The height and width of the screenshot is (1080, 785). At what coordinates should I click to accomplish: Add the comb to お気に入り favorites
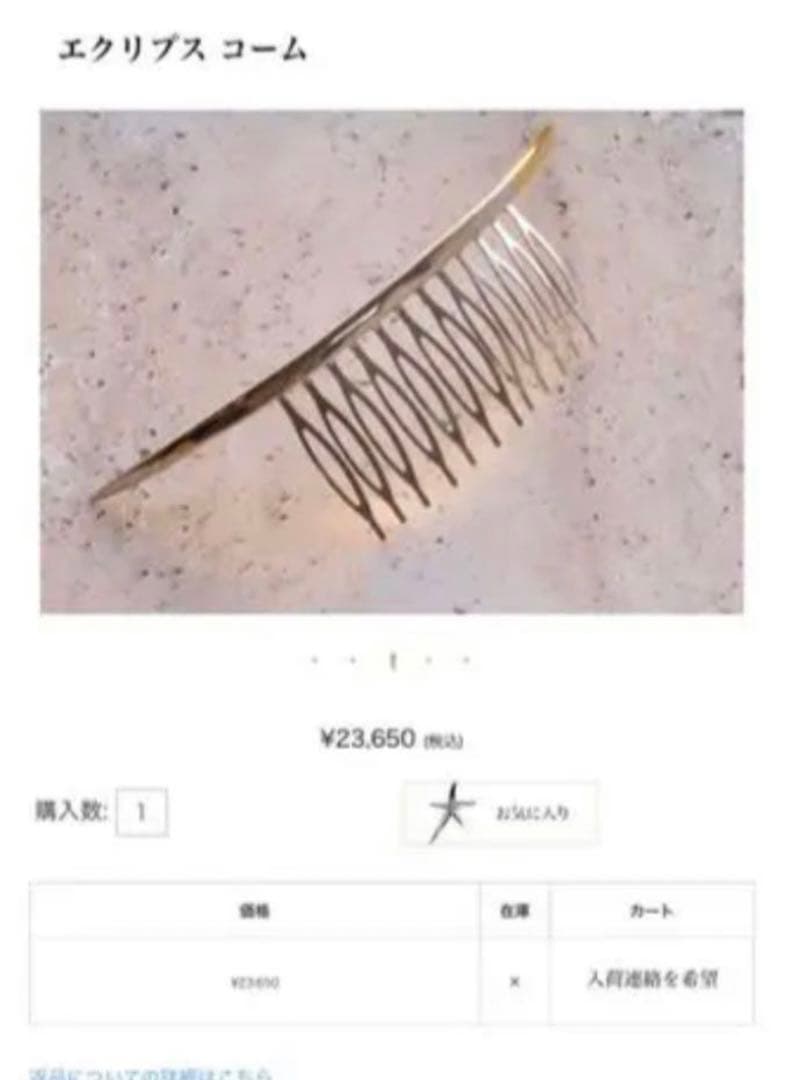tap(501, 813)
